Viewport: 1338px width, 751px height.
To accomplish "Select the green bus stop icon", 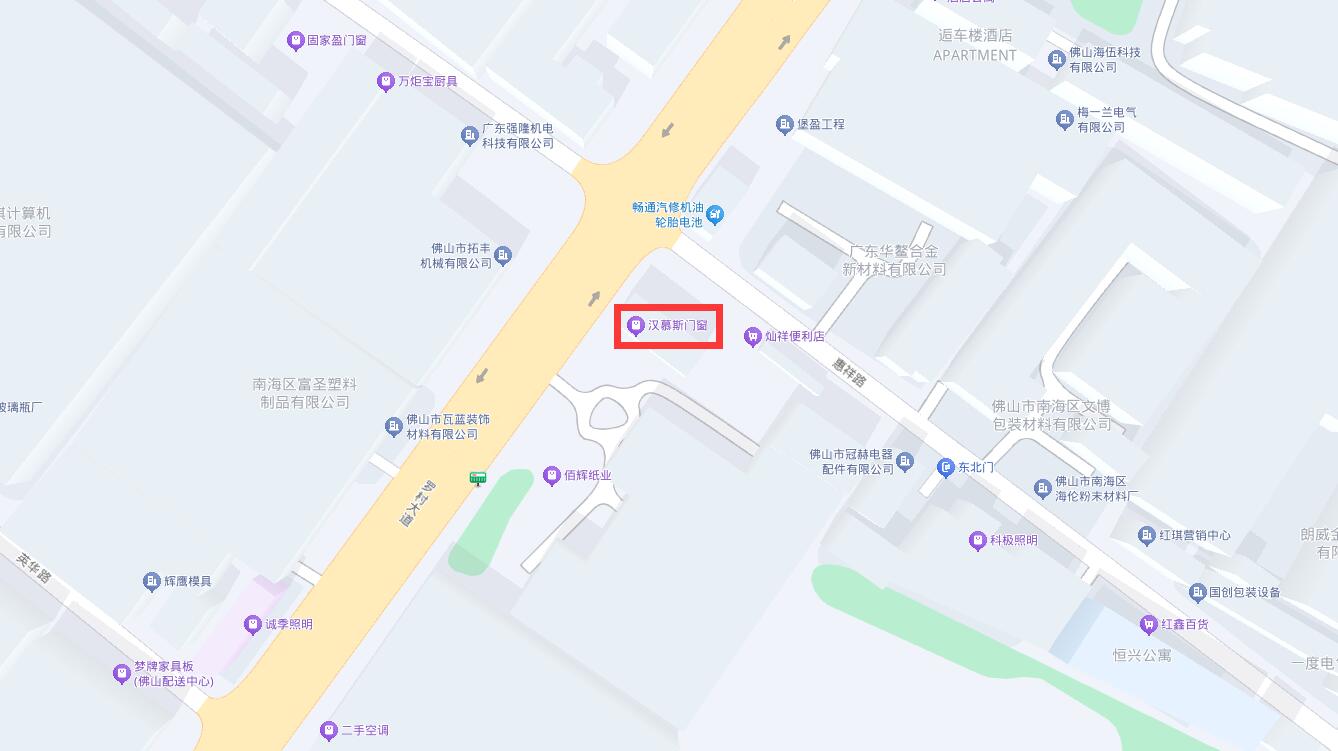I will pos(478,479).
